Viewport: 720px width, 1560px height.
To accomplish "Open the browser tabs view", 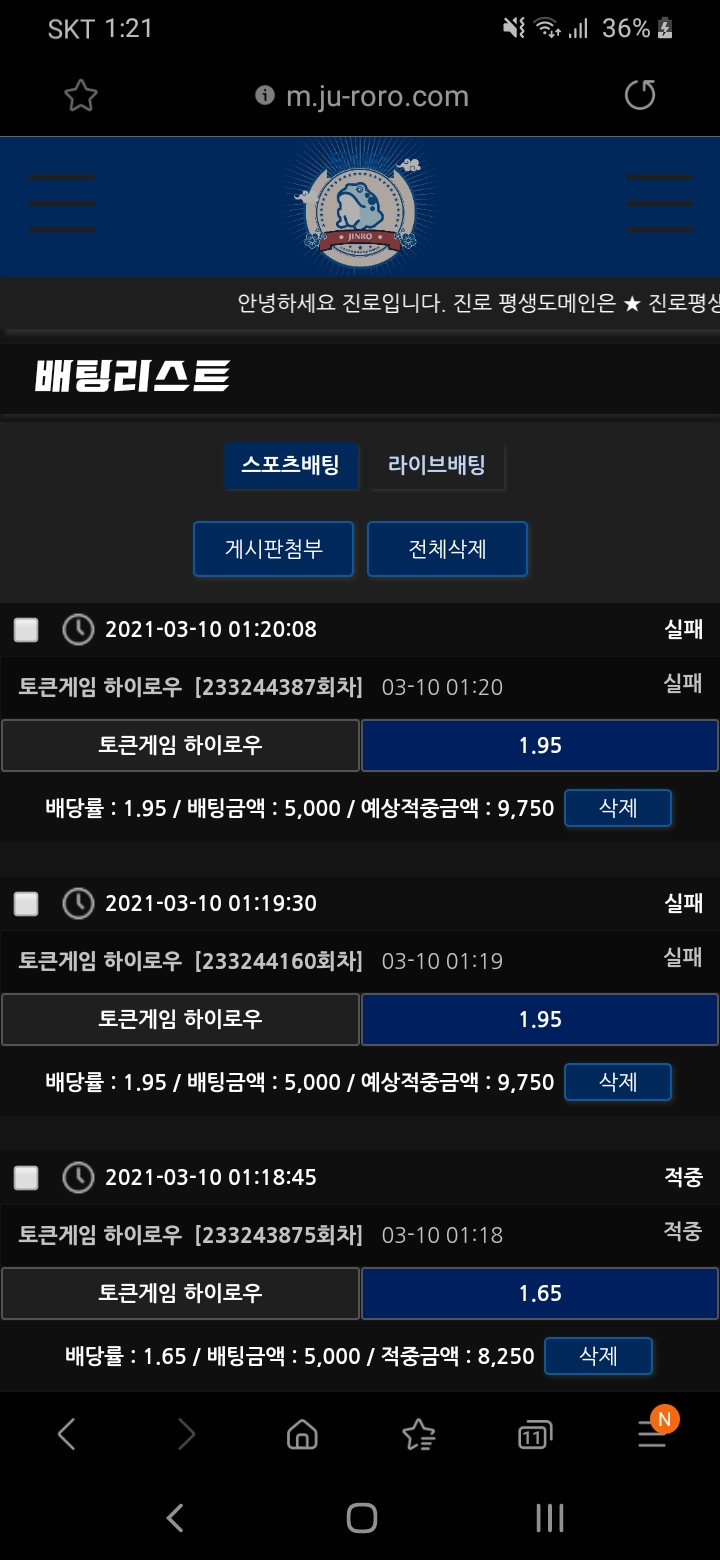I will [x=535, y=1436].
